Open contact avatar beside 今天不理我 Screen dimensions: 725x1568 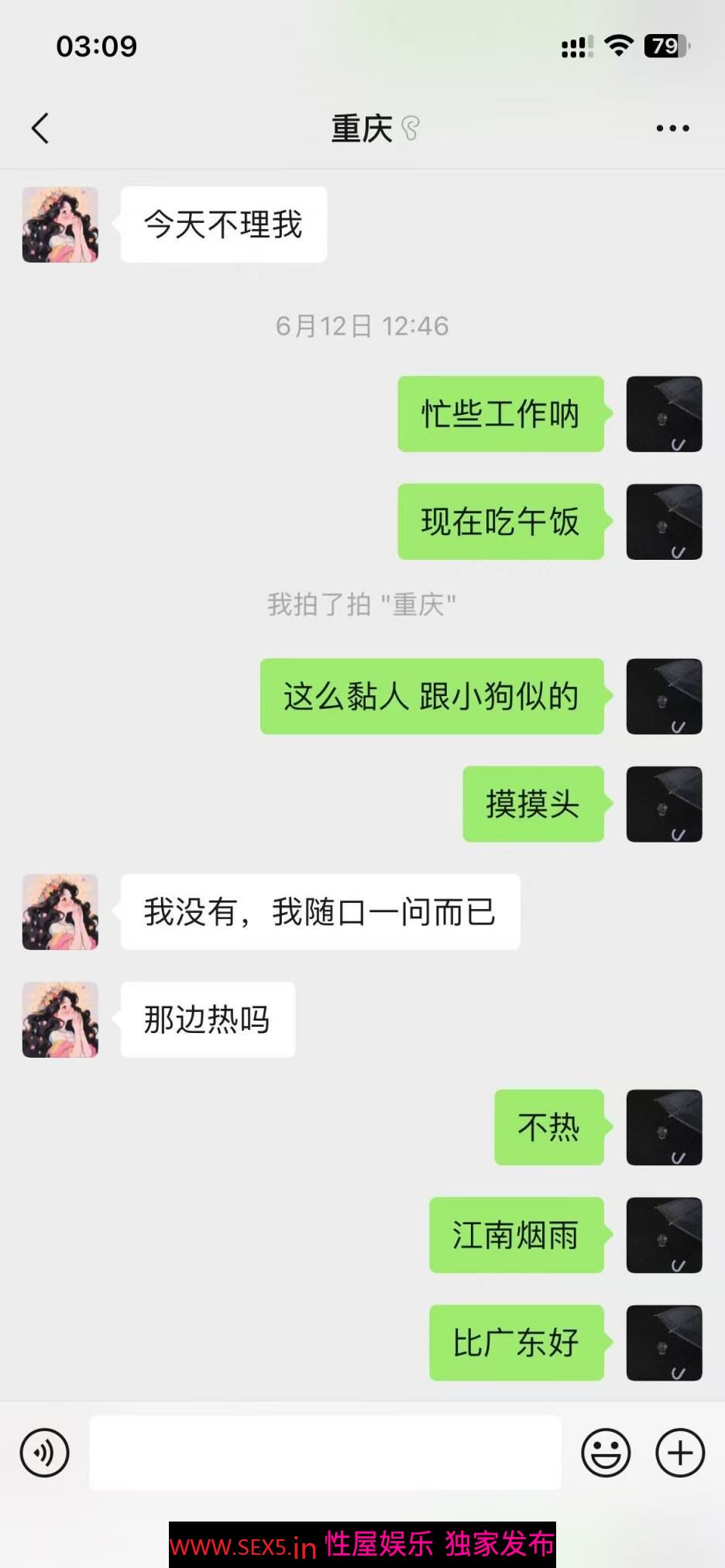(x=60, y=225)
